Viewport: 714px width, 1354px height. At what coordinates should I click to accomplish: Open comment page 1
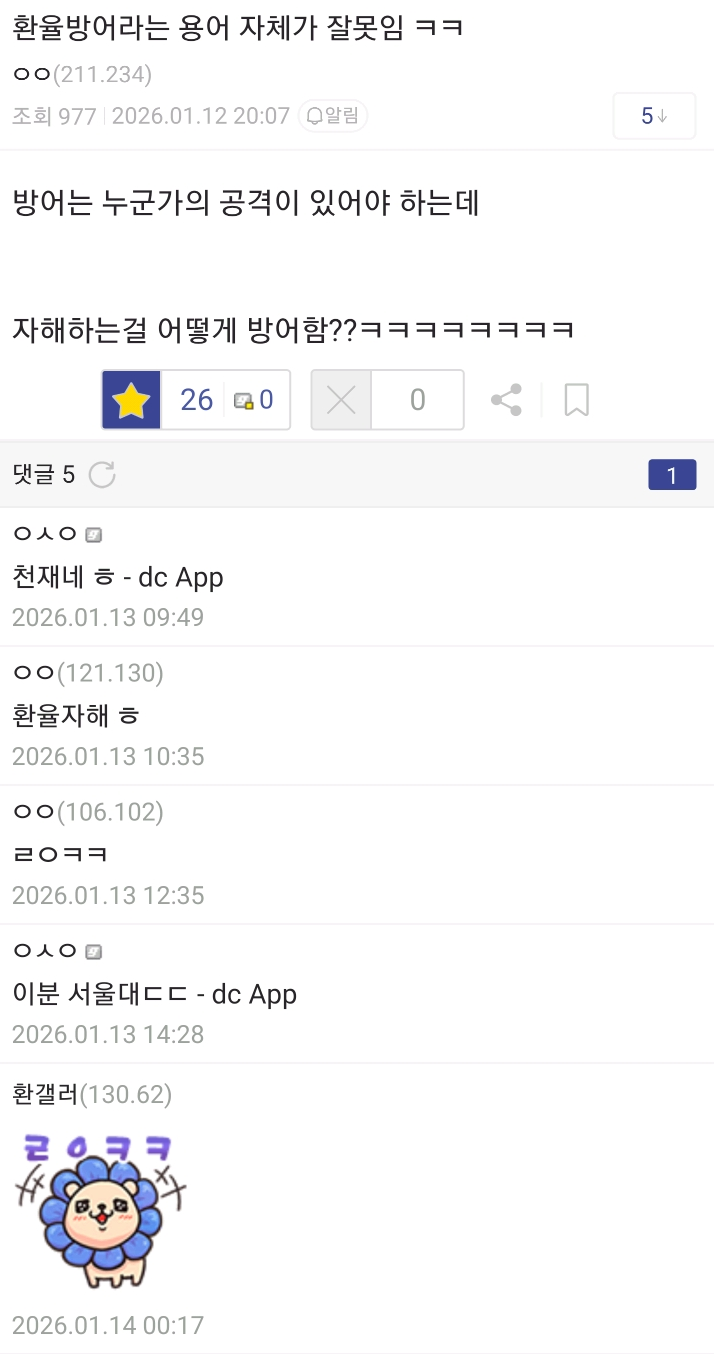pos(672,475)
